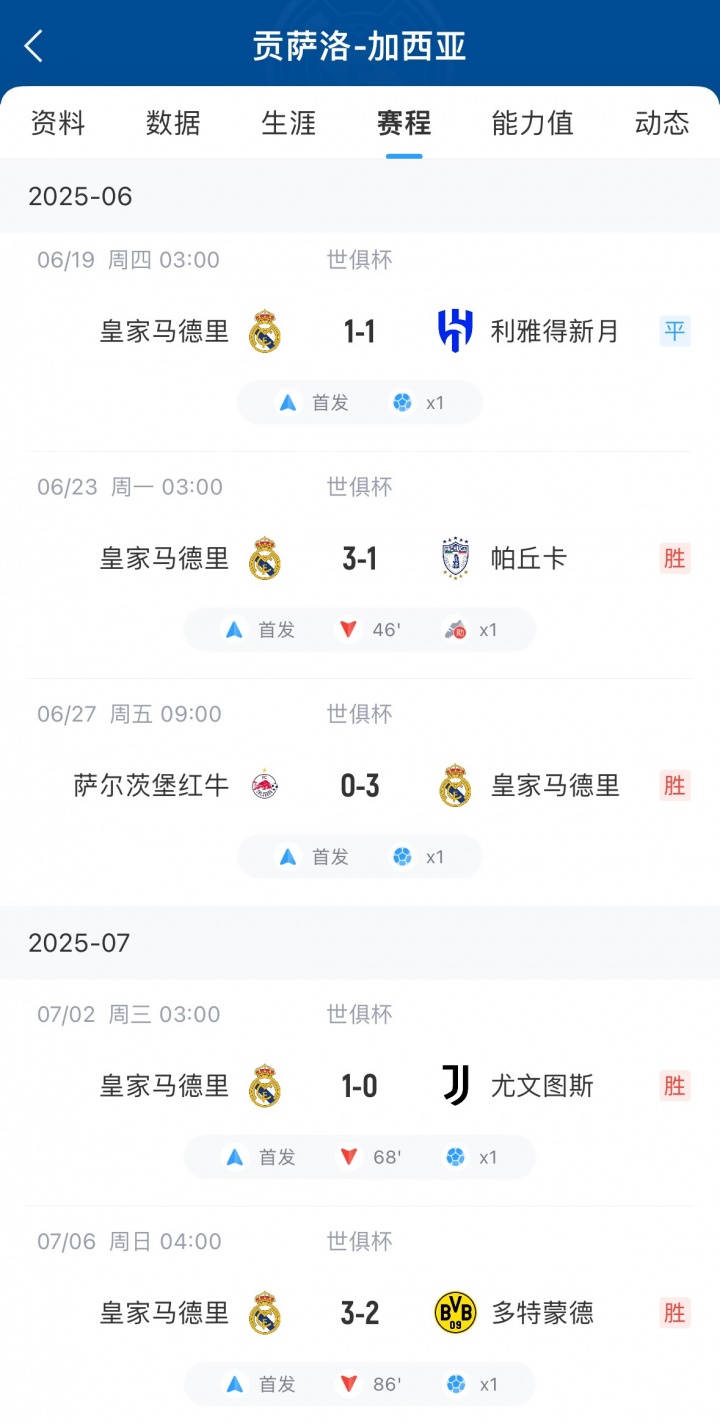Switch to the 资料 tab
The height and width of the screenshot is (1423, 720).
[58, 123]
